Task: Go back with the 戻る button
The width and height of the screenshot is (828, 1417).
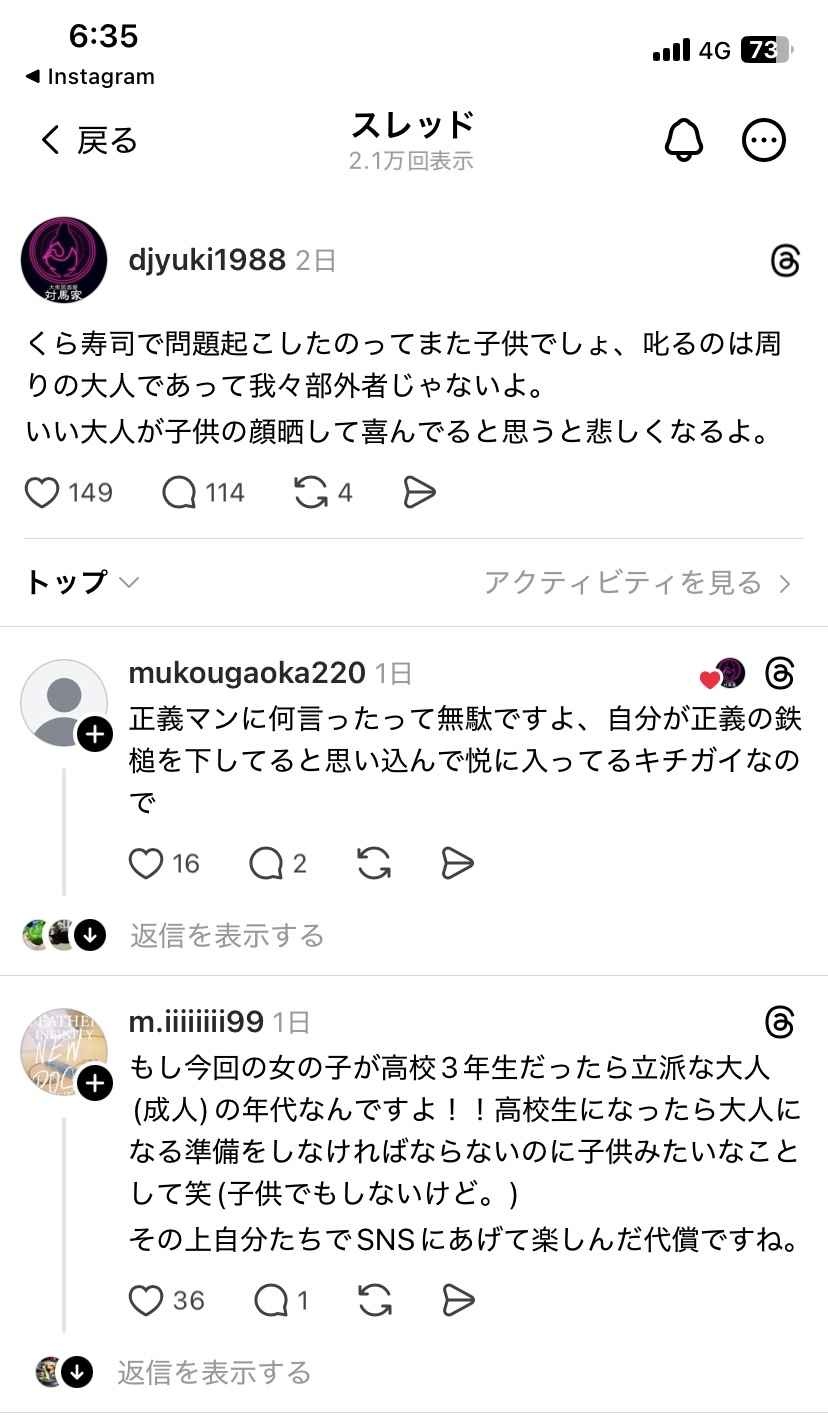Action: pos(88,141)
